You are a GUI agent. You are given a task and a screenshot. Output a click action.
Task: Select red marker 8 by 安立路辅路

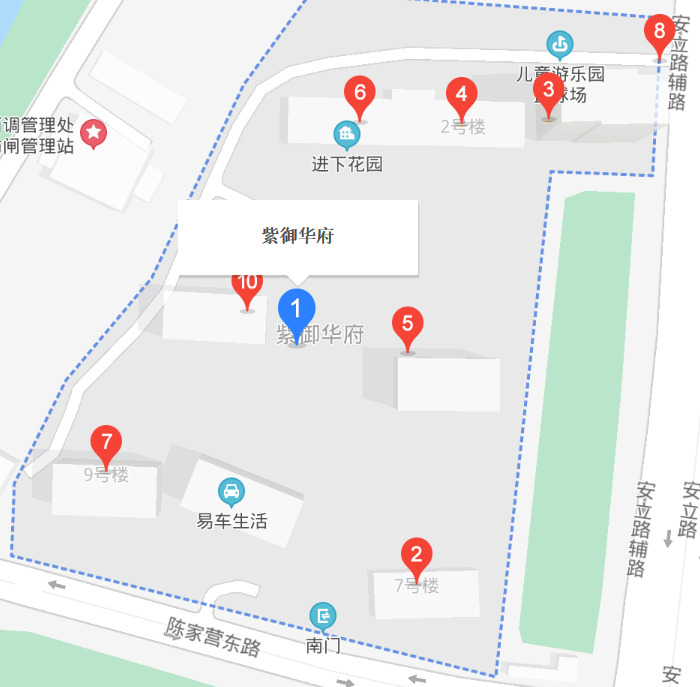coord(658,32)
